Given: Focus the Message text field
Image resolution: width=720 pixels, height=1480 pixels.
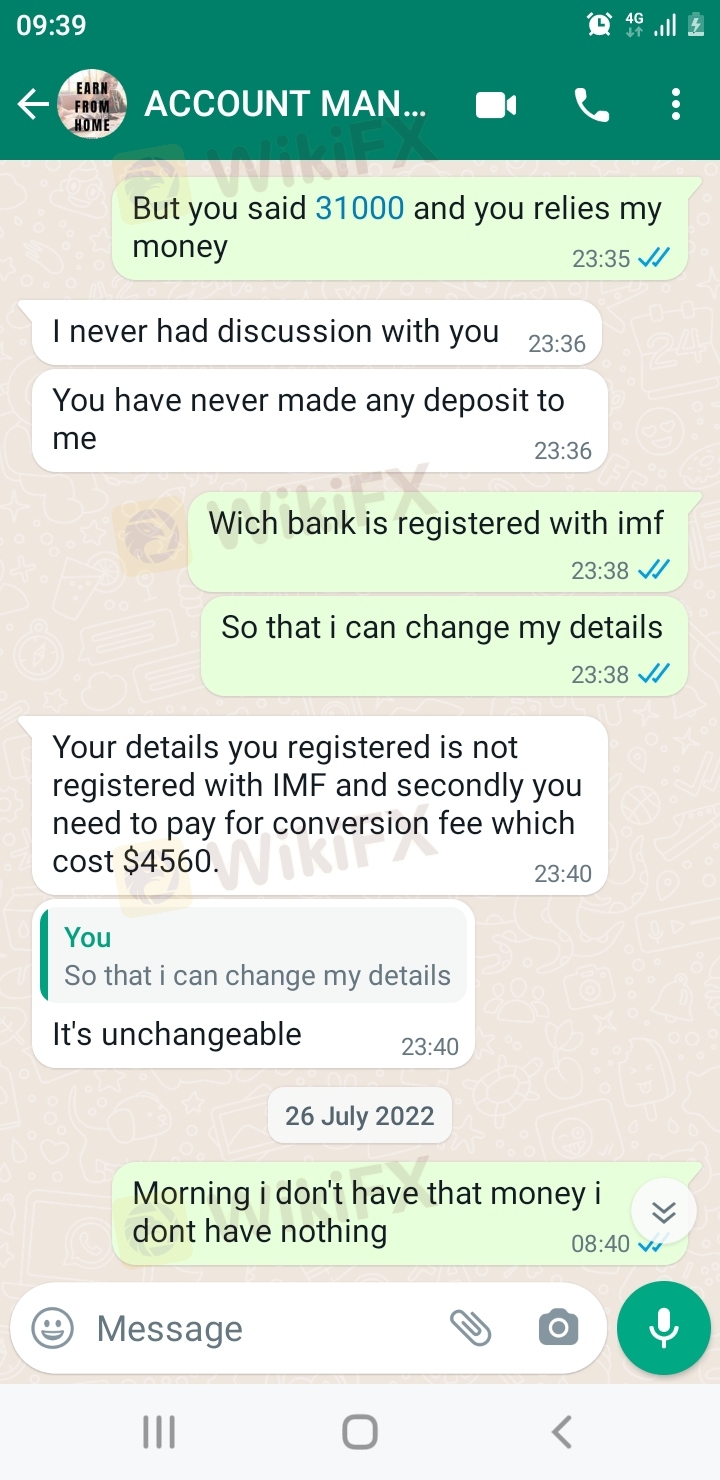Looking at the screenshot, I should pyautogui.click(x=260, y=1328).
